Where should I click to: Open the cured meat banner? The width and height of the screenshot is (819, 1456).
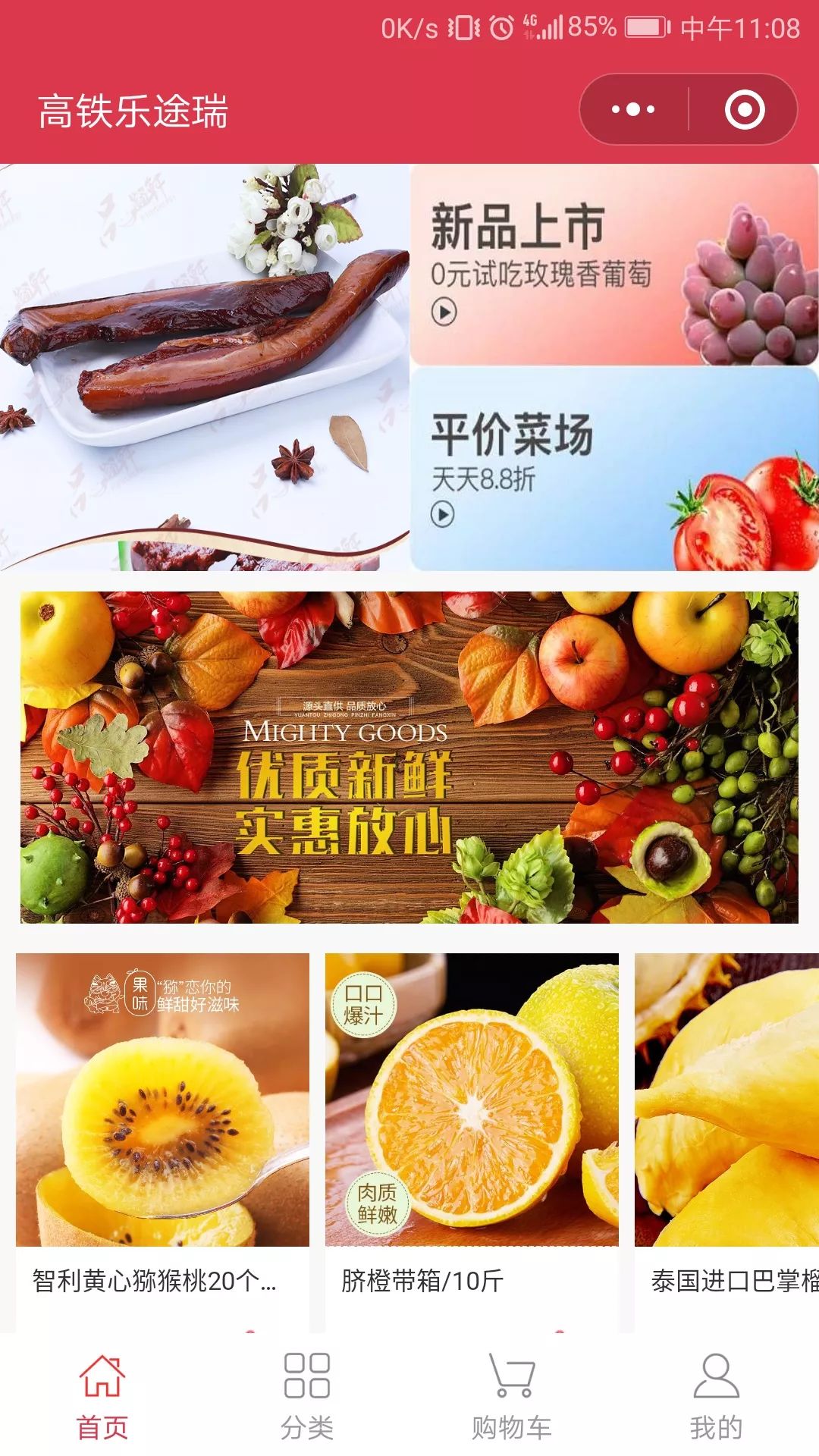pyautogui.click(x=205, y=367)
